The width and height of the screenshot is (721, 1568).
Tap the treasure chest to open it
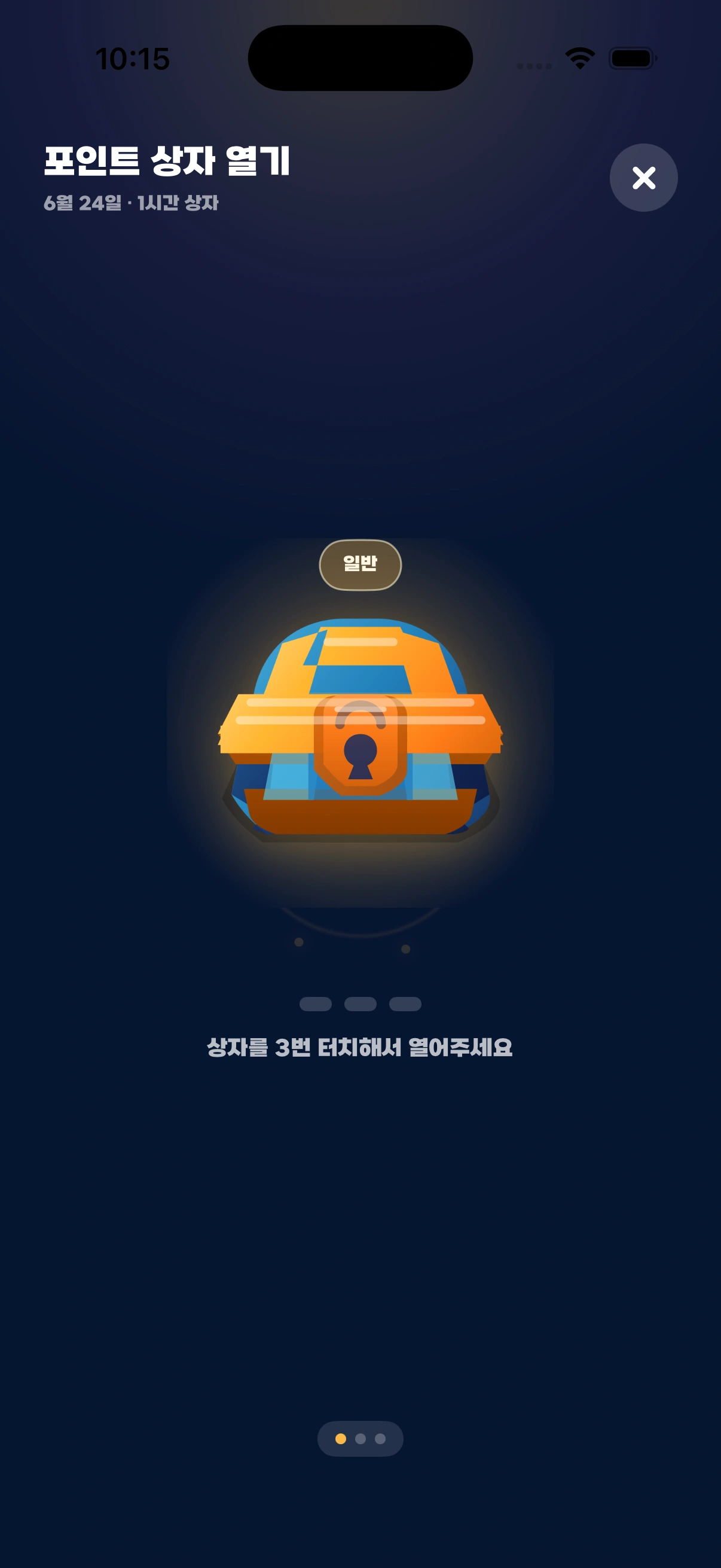tap(360, 730)
